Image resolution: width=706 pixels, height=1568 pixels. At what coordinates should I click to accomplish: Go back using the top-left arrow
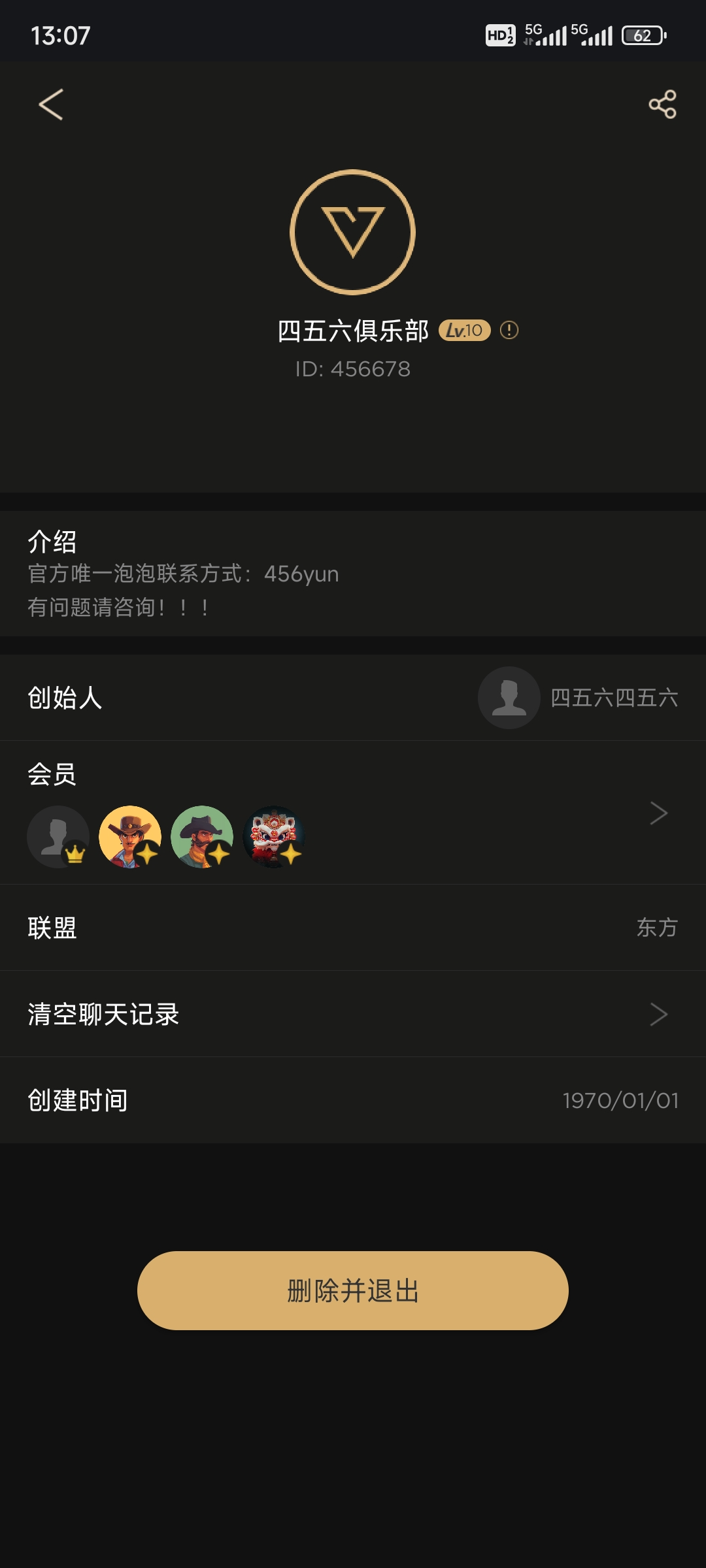pyautogui.click(x=51, y=105)
